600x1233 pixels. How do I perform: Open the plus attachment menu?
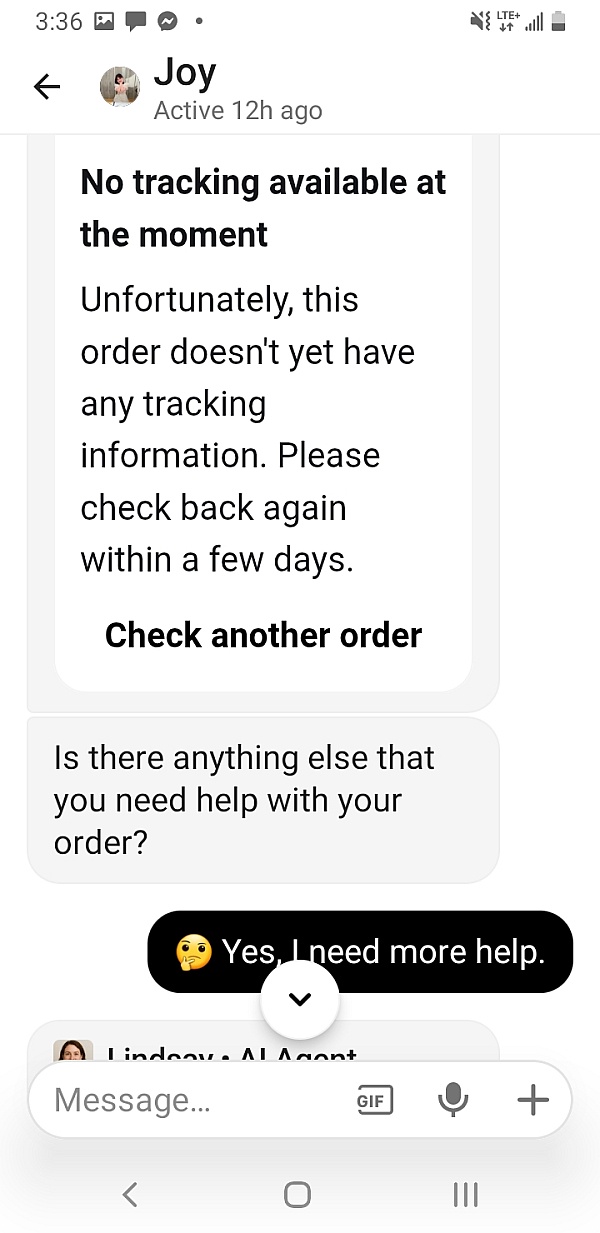click(x=533, y=1100)
